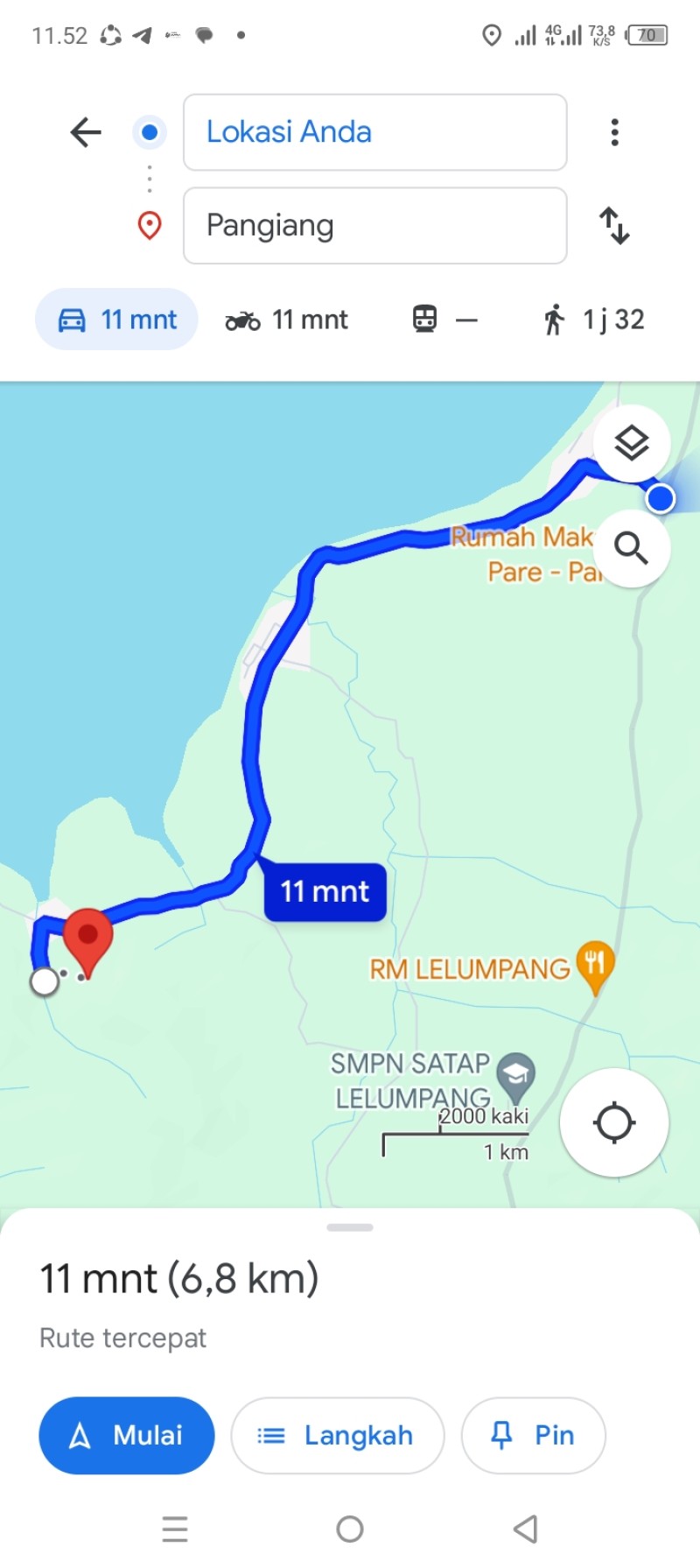Image resolution: width=700 pixels, height=1568 pixels.
Task: Open the SMPN SATAP LELUMPANG school marker
Action: point(515,1076)
